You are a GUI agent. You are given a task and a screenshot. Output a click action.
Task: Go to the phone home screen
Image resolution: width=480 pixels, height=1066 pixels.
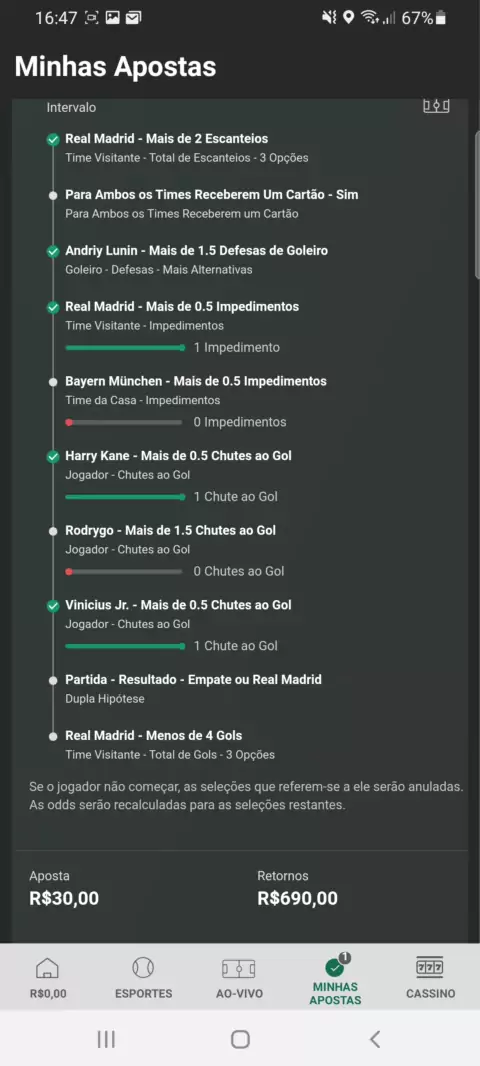pos(240,1039)
